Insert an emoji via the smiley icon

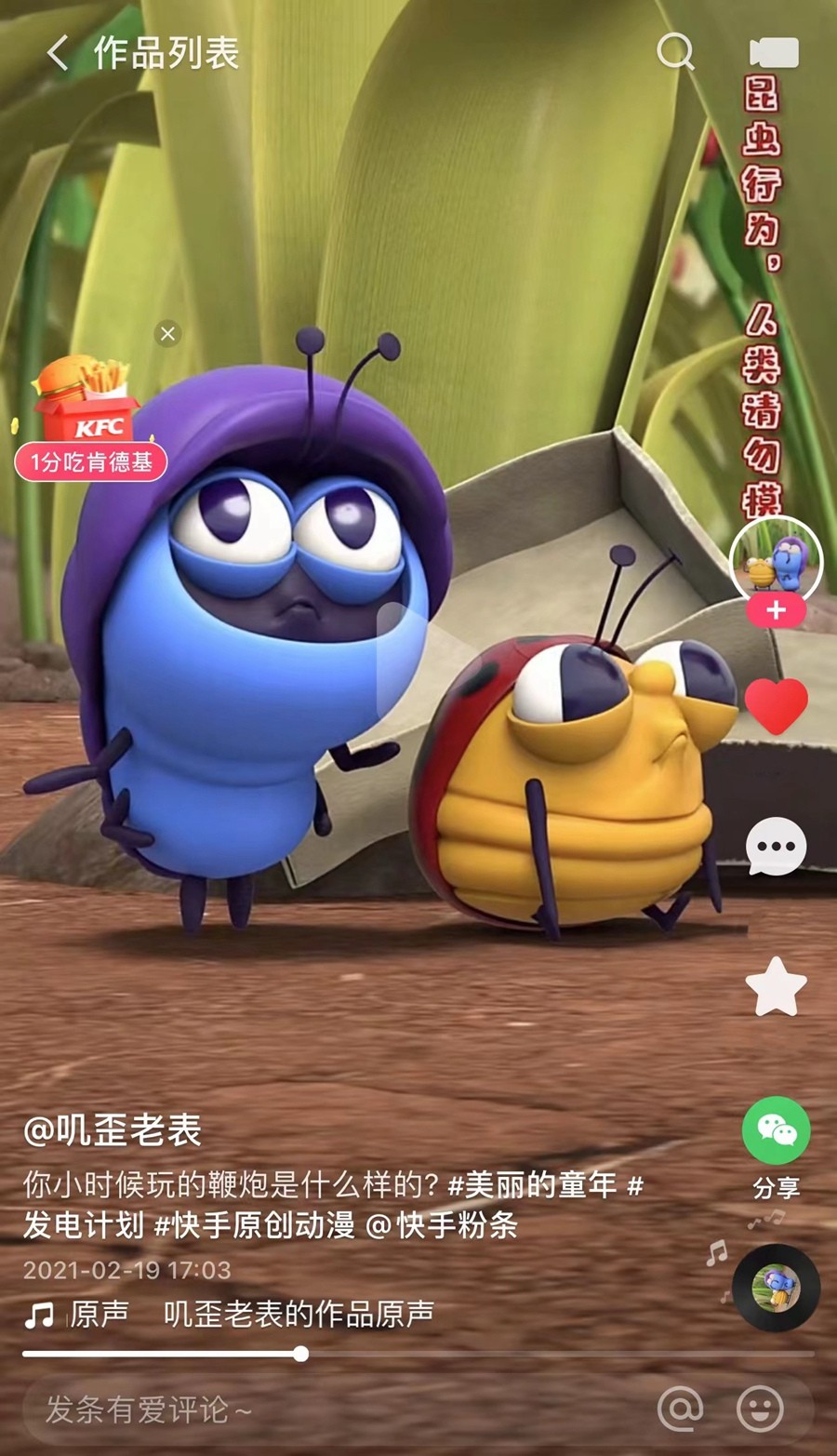760,1409
